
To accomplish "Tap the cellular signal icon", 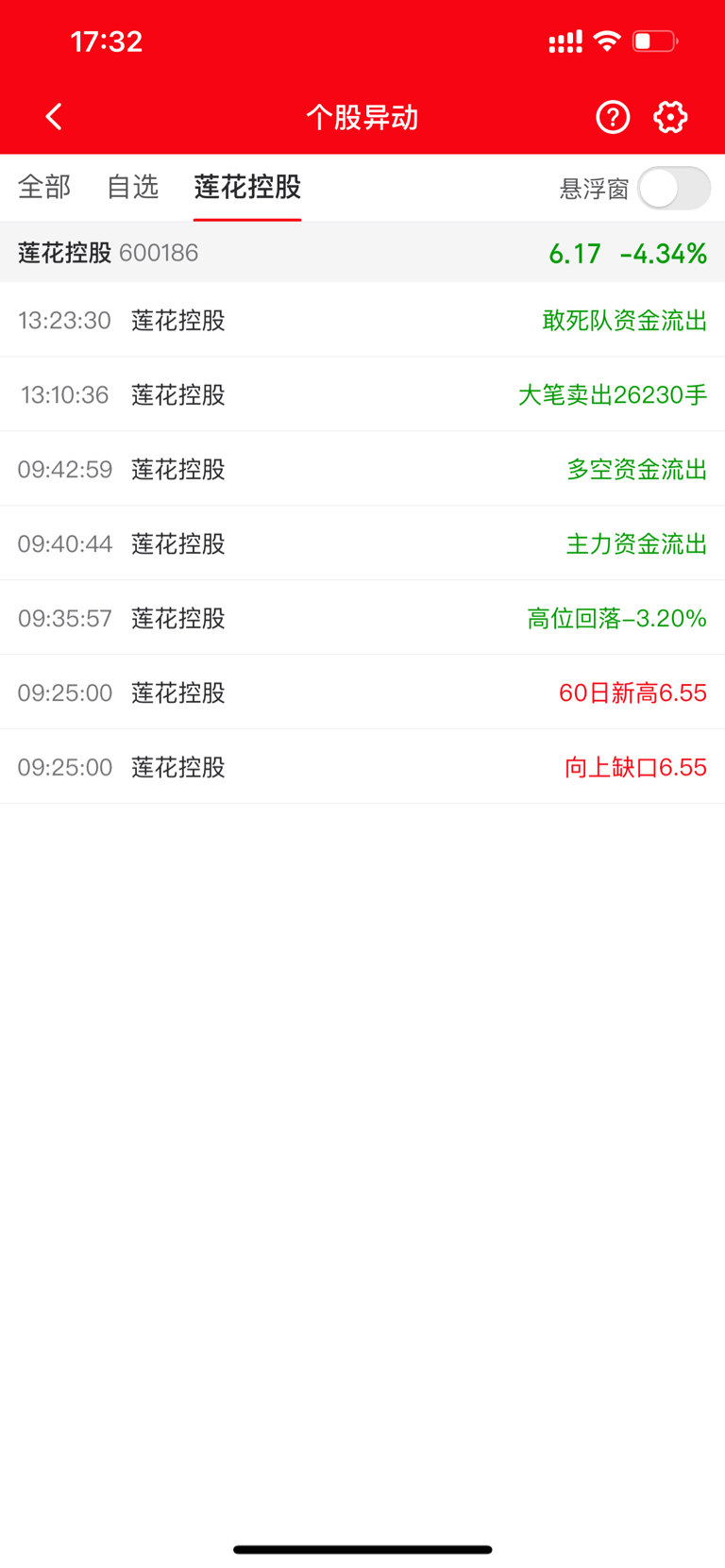I will pos(563,41).
